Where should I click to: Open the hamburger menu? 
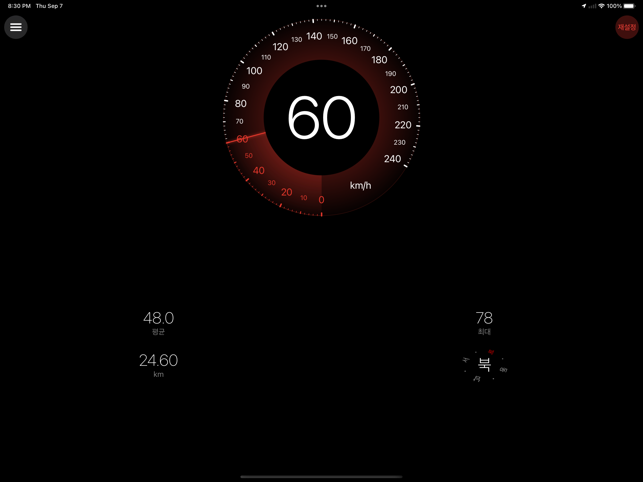16,27
